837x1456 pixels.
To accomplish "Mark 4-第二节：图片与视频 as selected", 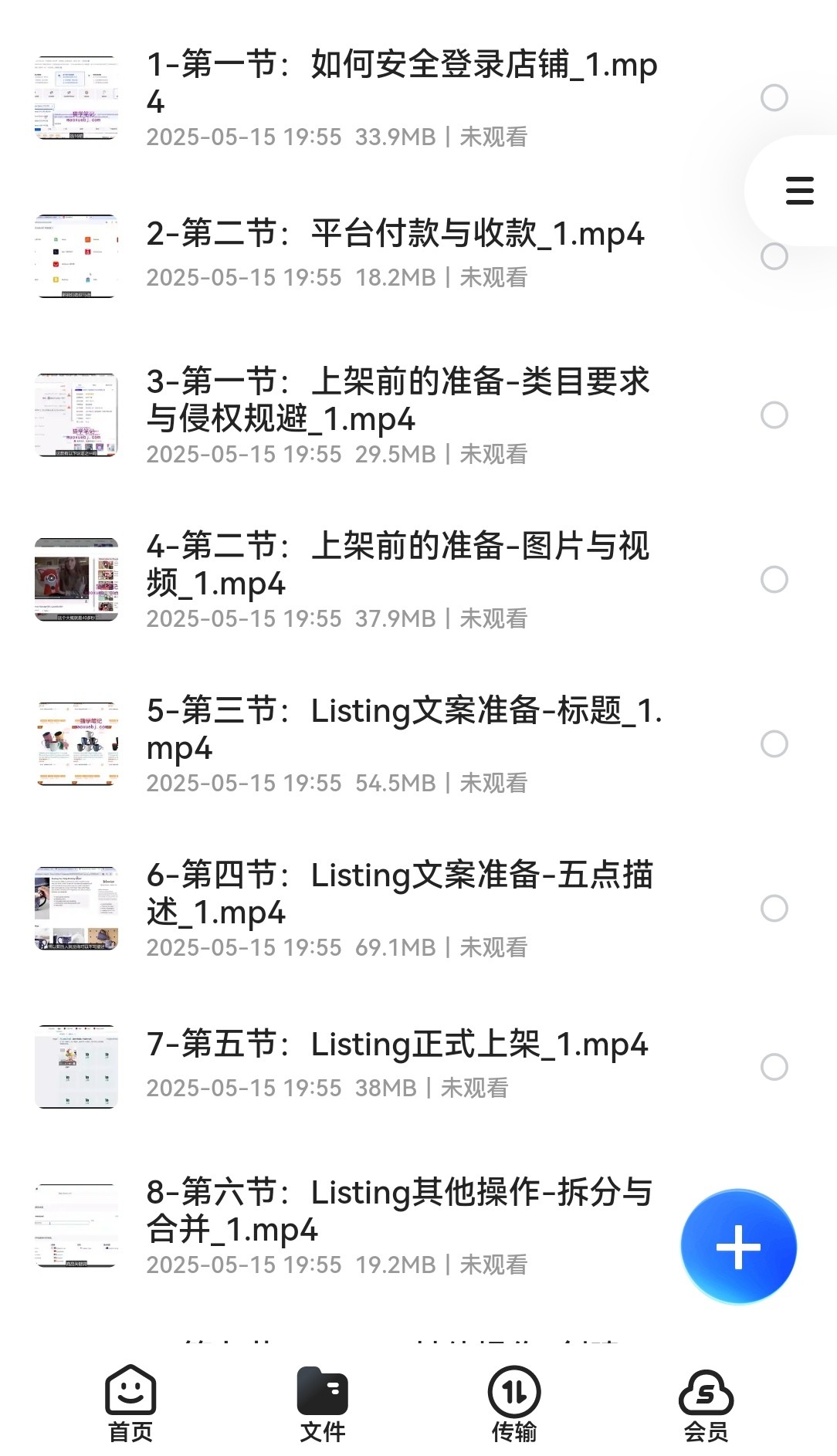I will coord(774,580).
